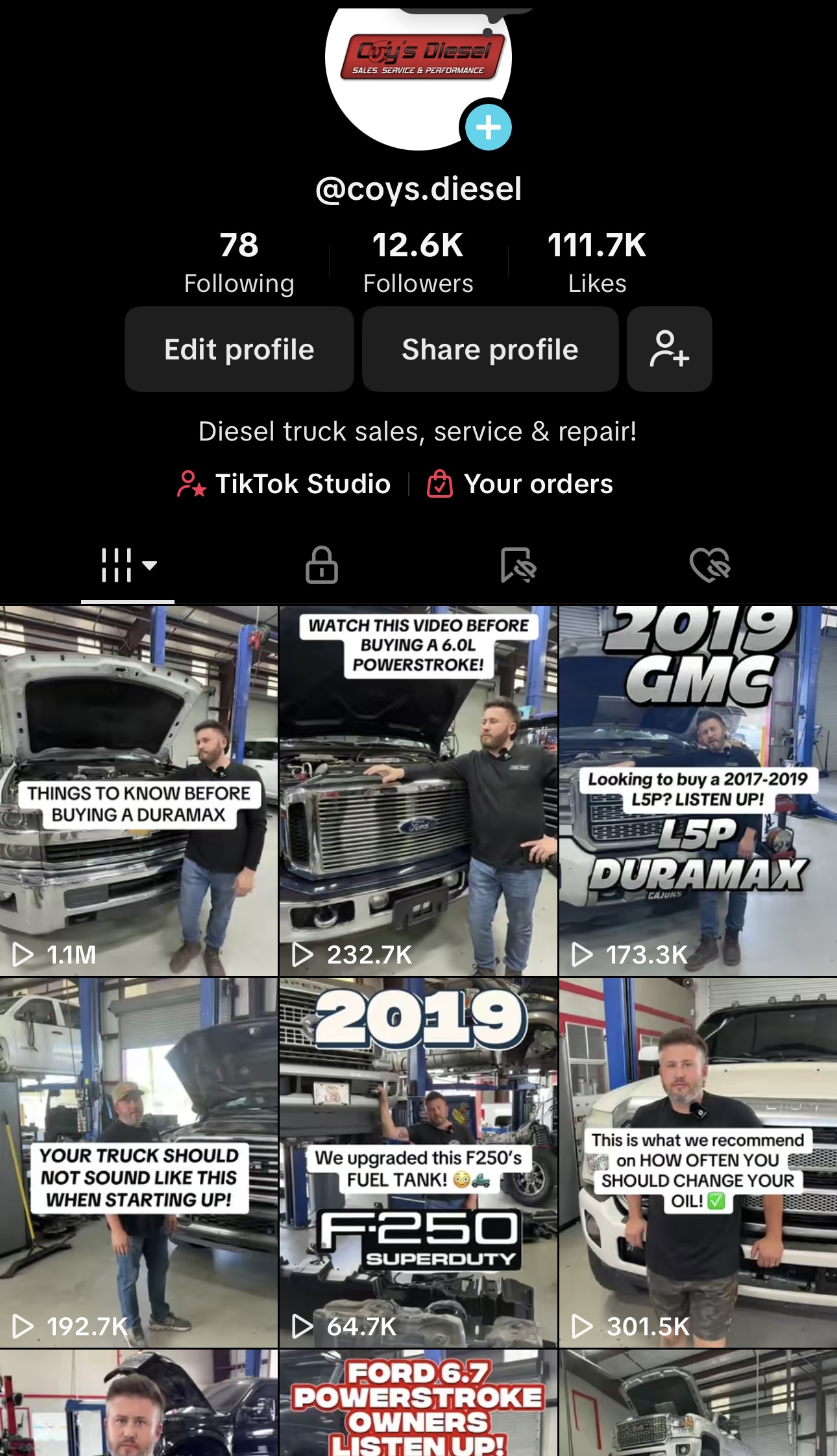View the Followers list
Image resolution: width=837 pixels, height=1456 pixels.
[x=418, y=262]
